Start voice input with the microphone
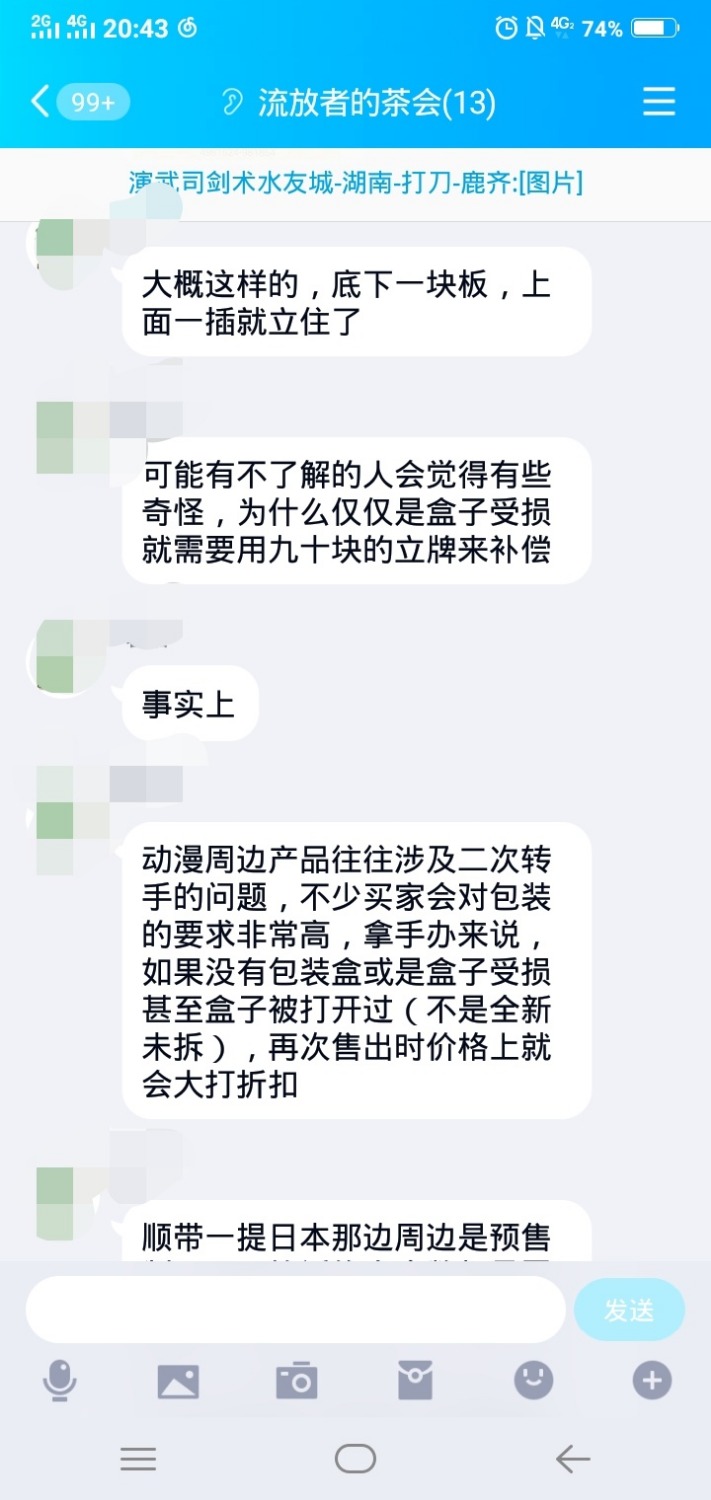Viewport: 711px width, 1500px height. click(x=60, y=1381)
